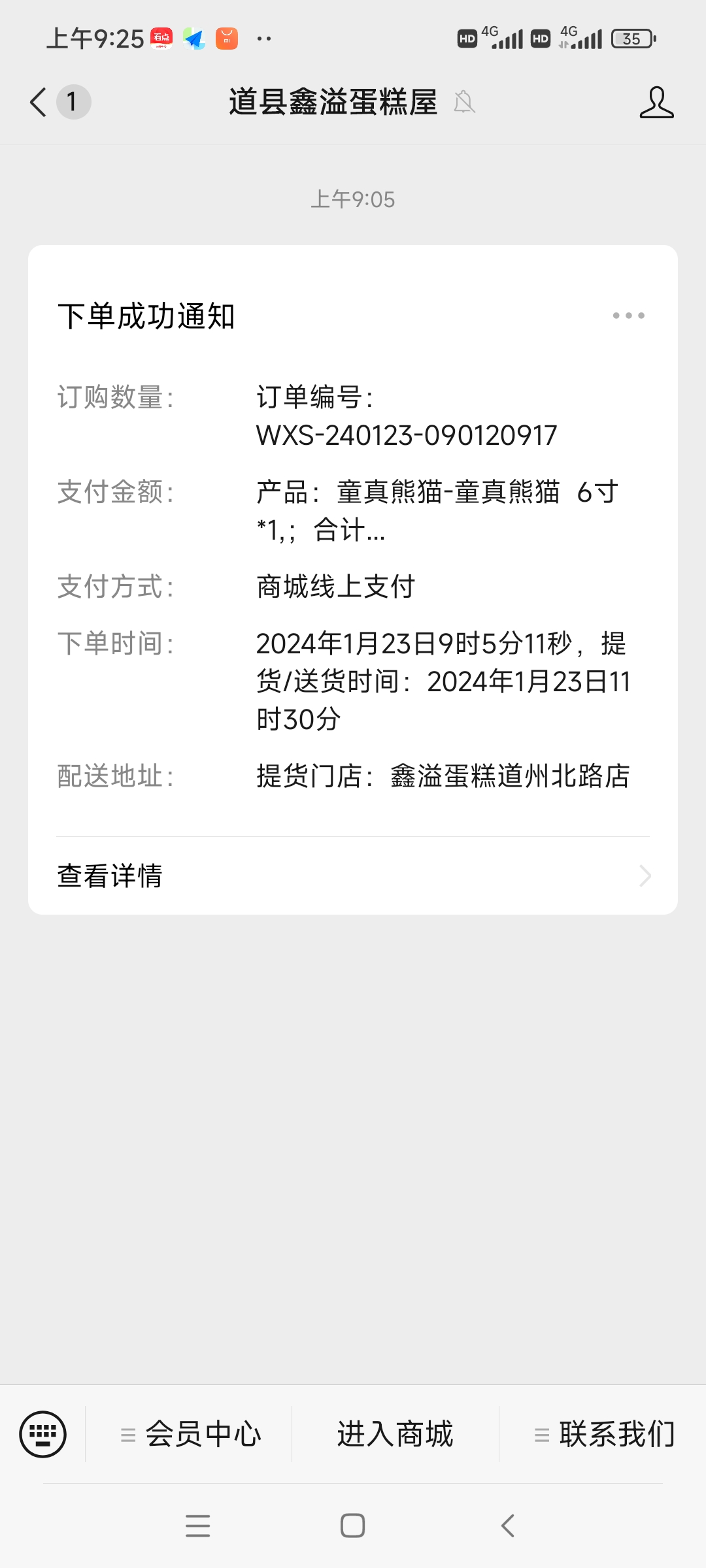This screenshot has width=706, height=1568.
Task: Open the three-dot menu on the order card
Action: click(x=628, y=316)
